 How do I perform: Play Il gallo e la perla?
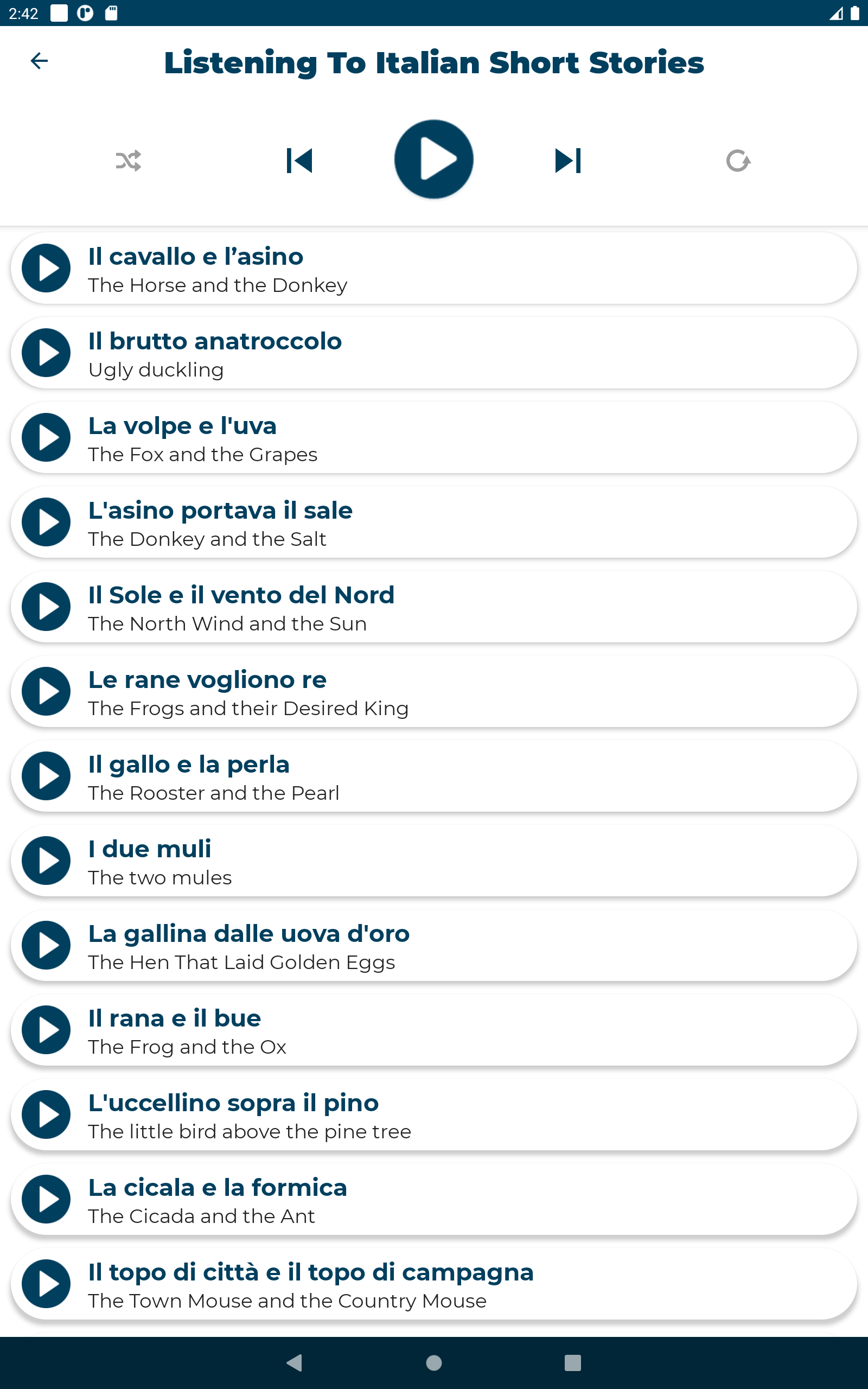click(46, 776)
